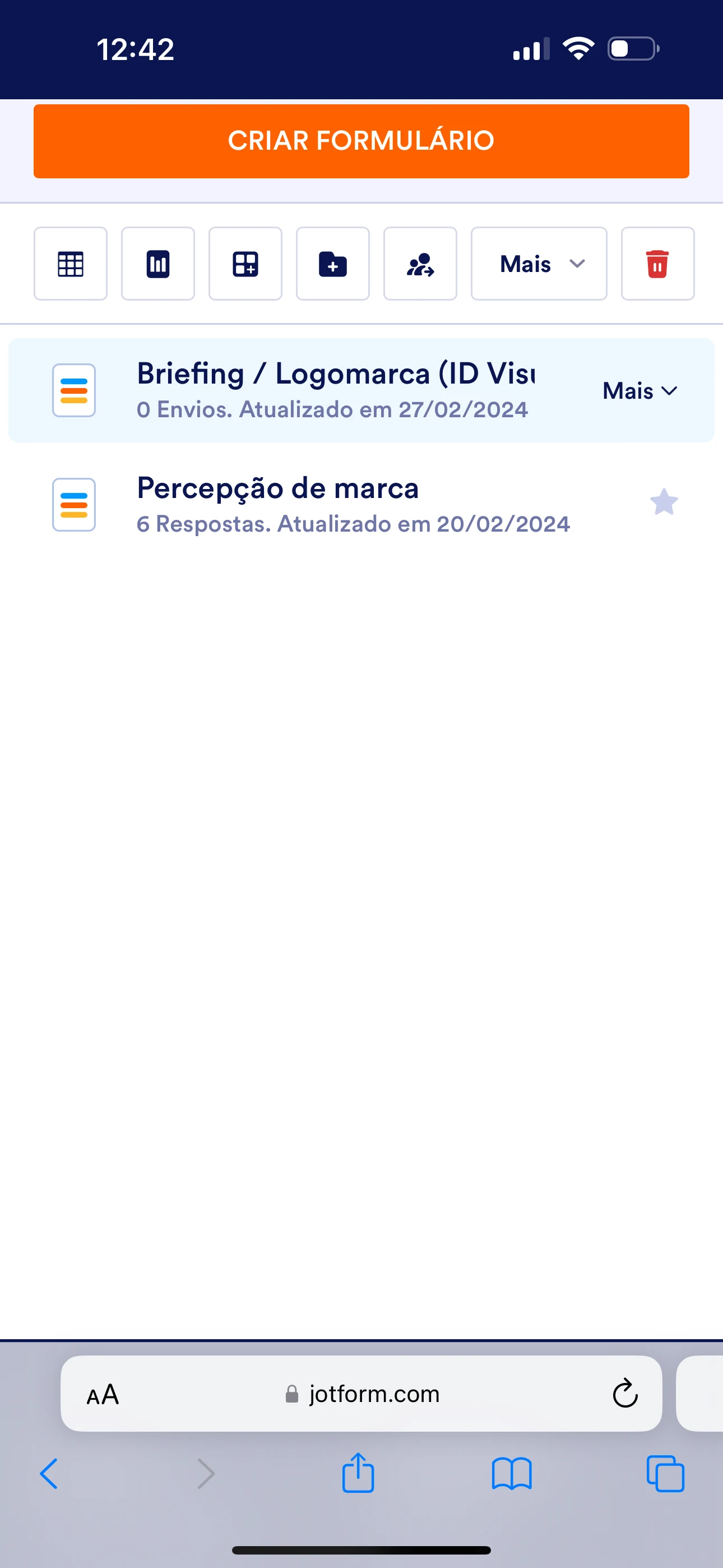Tap the Safari back navigation arrow
This screenshot has height=1568, width=723.
coord(49,1474)
